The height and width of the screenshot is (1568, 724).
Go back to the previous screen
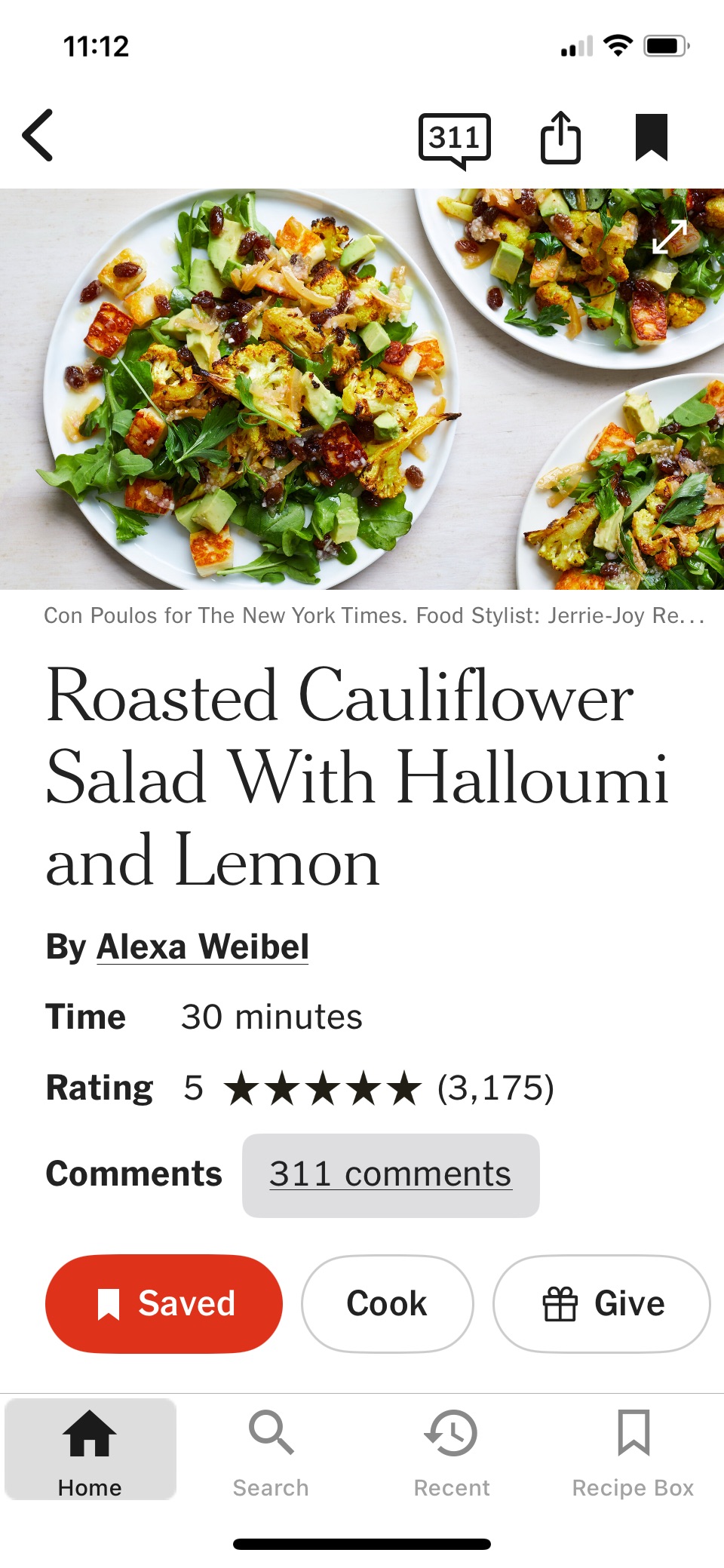[x=38, y=136]
